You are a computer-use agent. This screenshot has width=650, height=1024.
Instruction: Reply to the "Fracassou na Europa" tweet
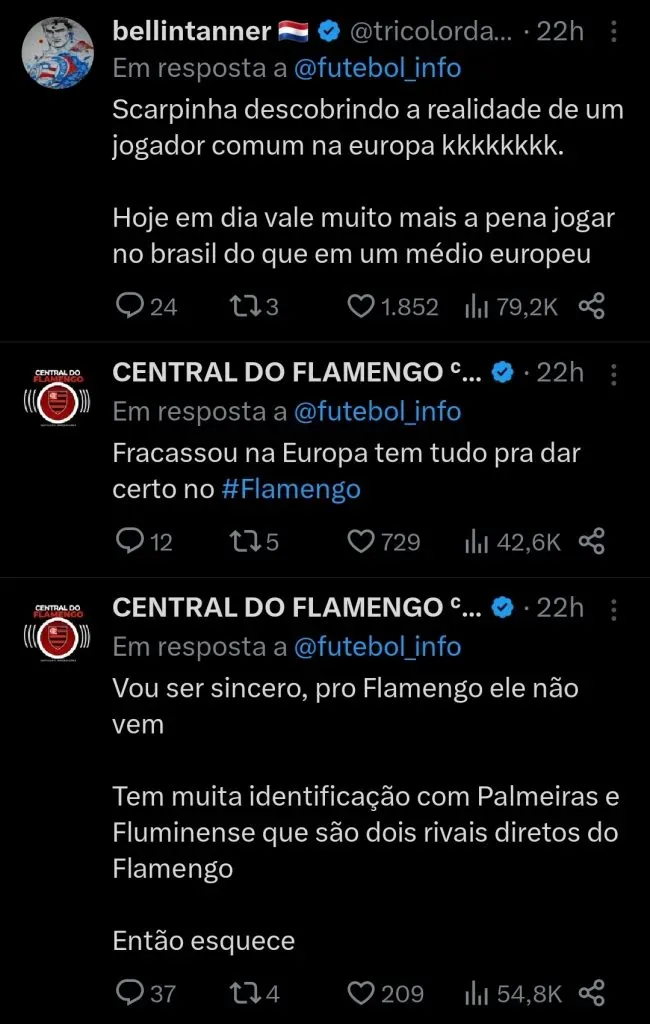pyautogui.click(x=130, y=541)
